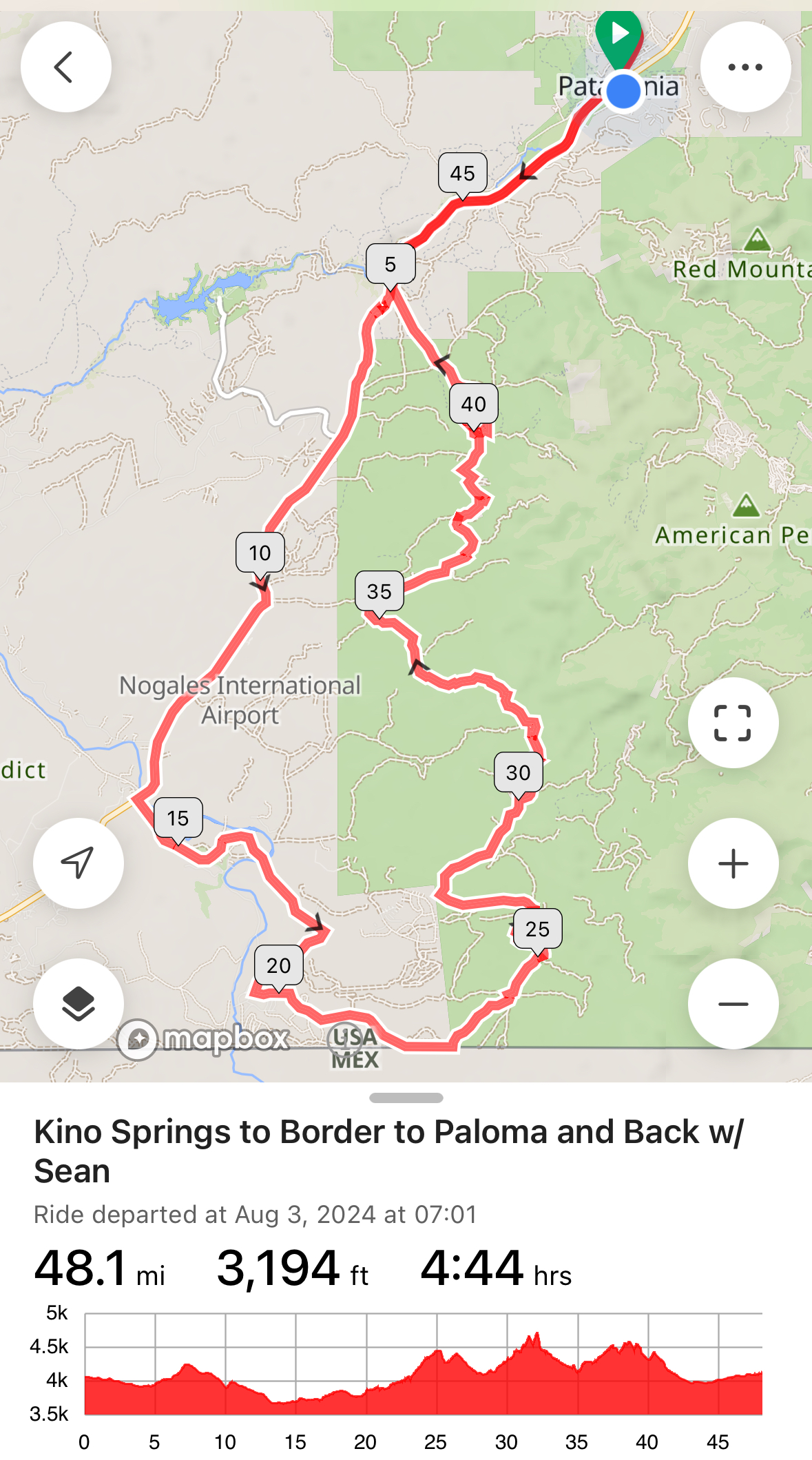Expand the map to fullscreen
Screen dimensions: 812x1460
pyautogui.click(x=733, y=723)
